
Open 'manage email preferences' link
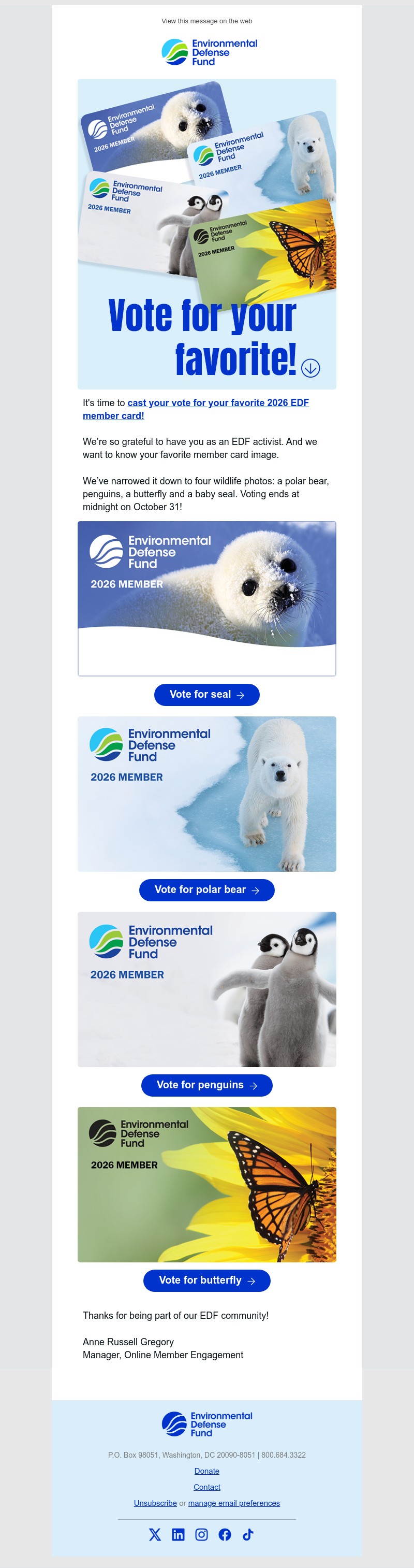coord(234,1503)
